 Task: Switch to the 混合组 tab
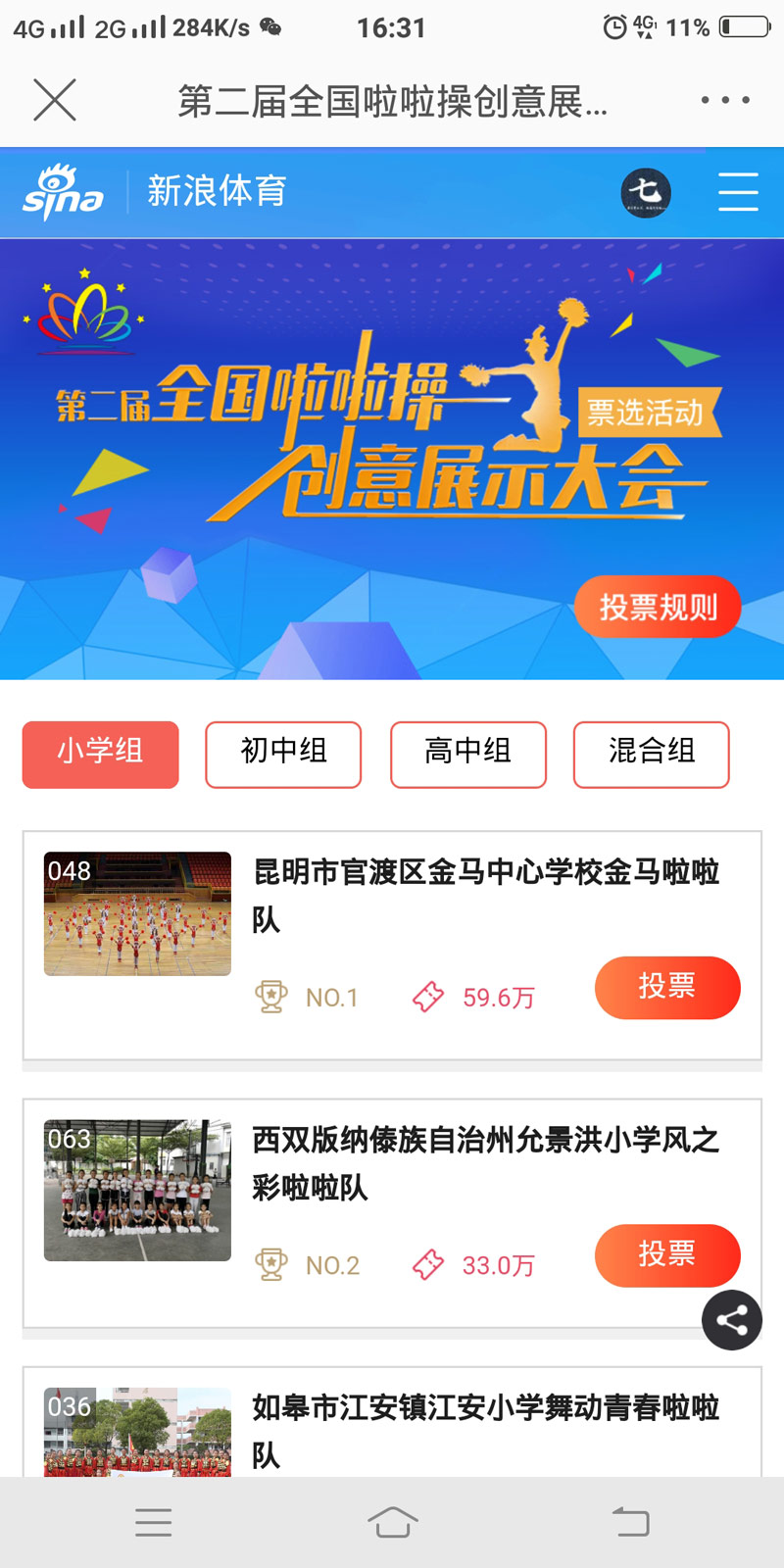click(651, 754)
